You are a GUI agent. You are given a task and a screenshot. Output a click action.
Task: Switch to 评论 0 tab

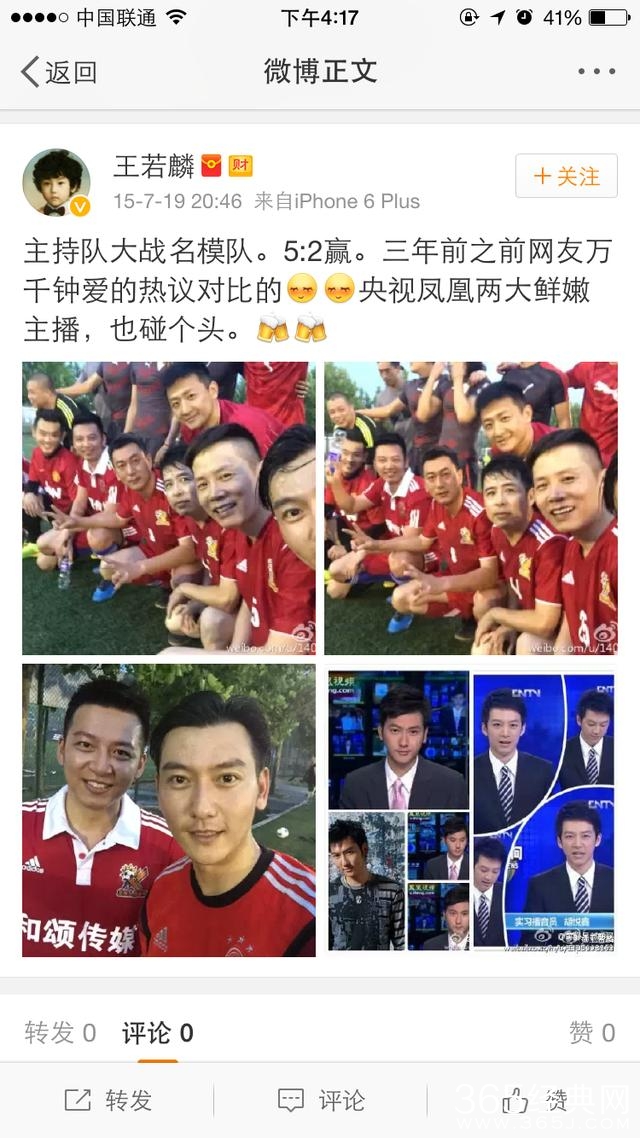(157, 1033)
